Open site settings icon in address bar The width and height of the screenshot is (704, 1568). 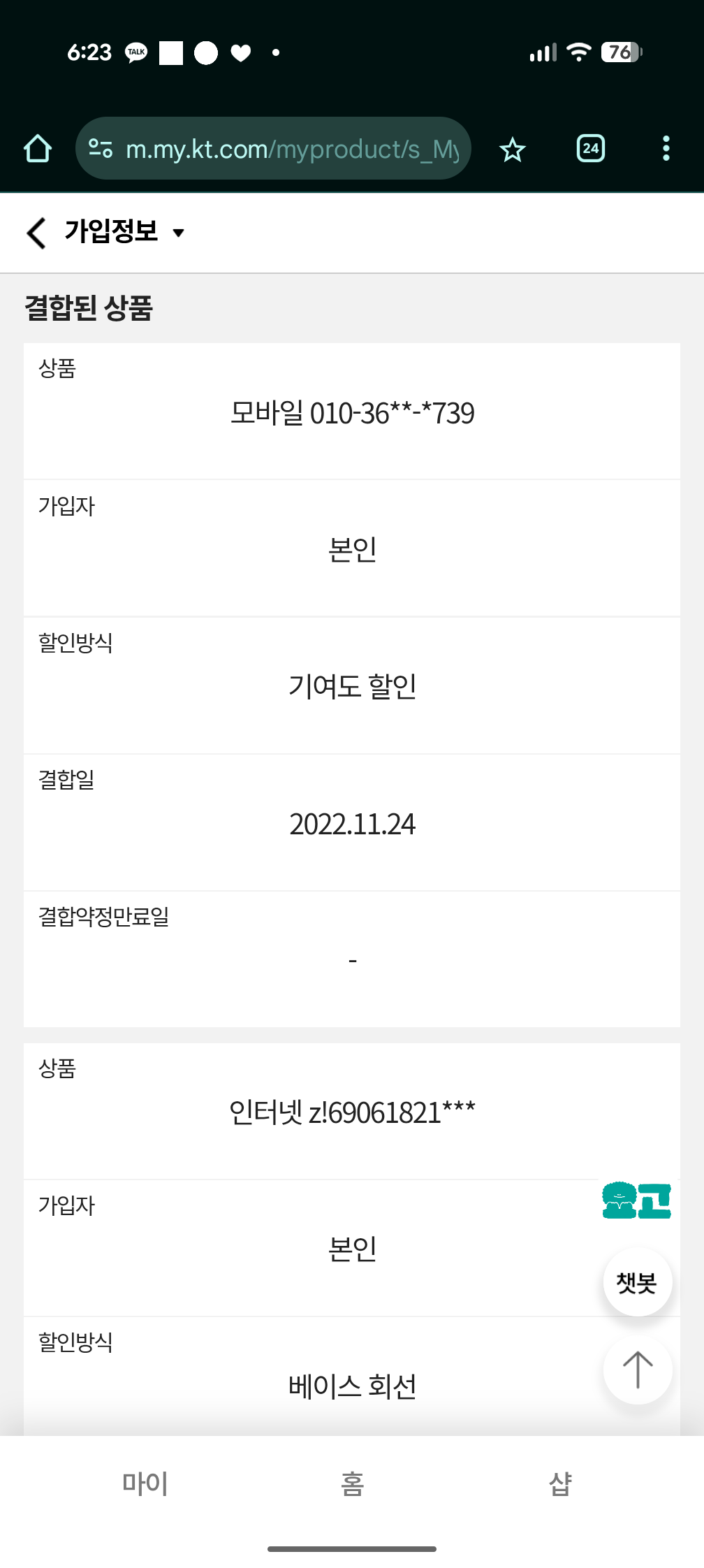pos(101,149)
